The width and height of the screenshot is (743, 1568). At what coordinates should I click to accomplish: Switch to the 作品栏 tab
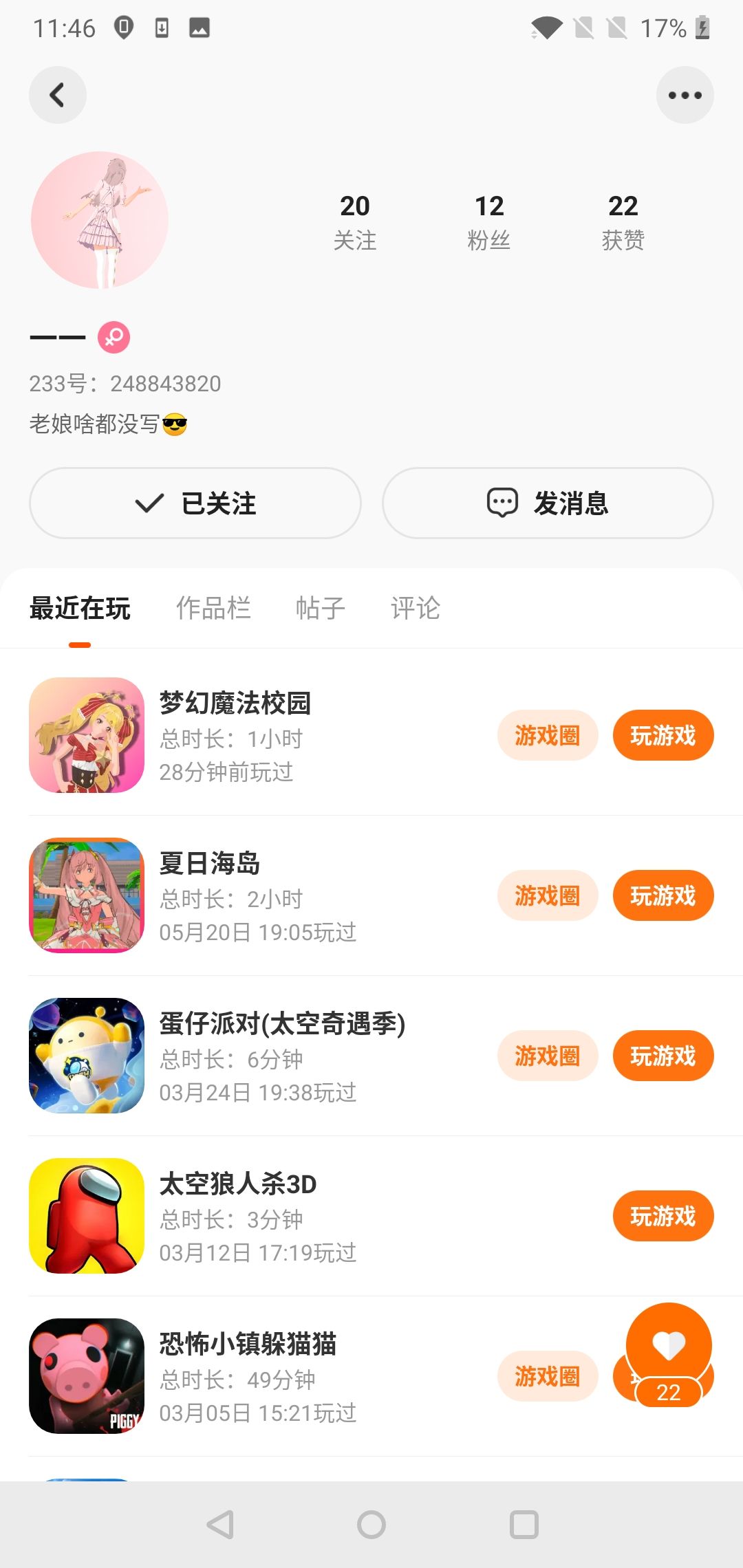coord(213,608)
